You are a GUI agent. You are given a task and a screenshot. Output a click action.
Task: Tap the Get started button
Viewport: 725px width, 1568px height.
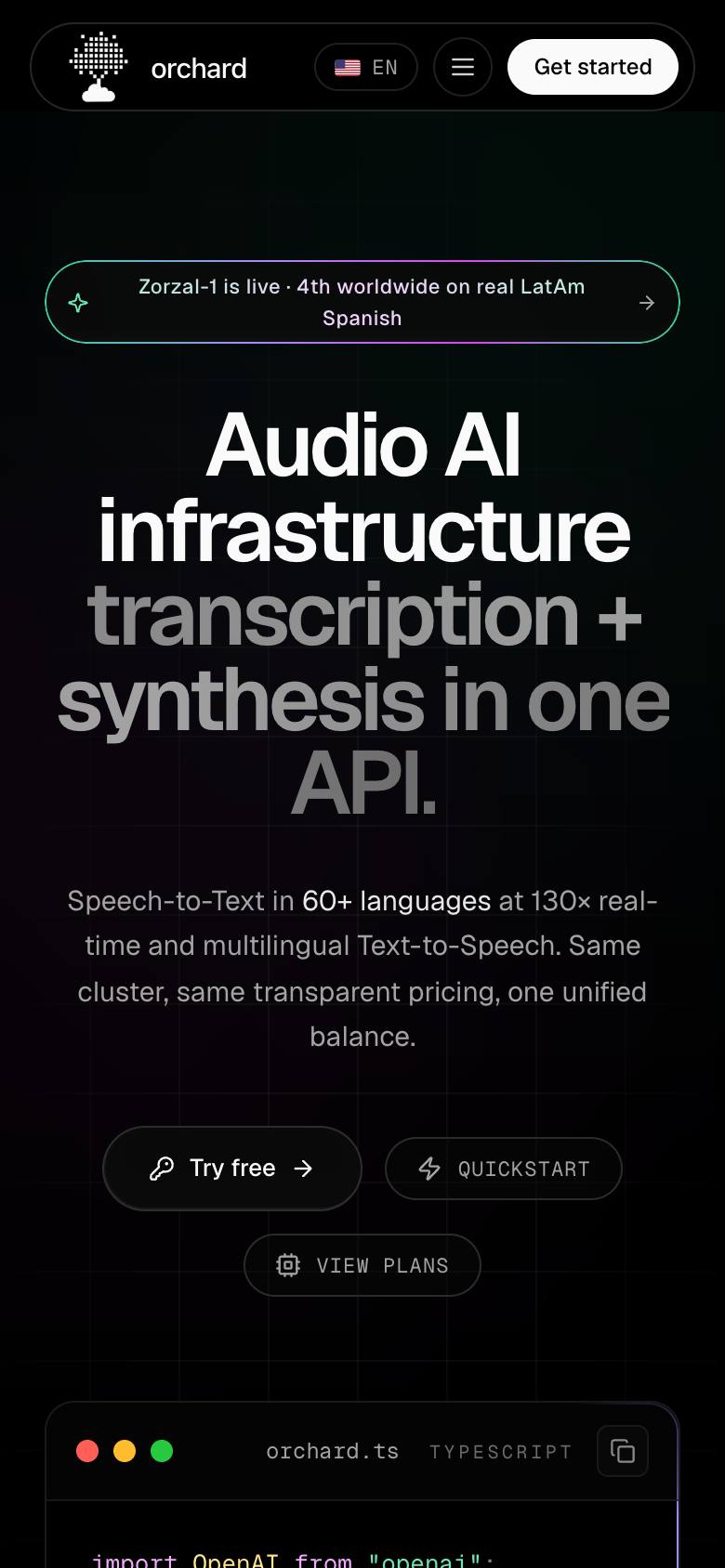593,67
